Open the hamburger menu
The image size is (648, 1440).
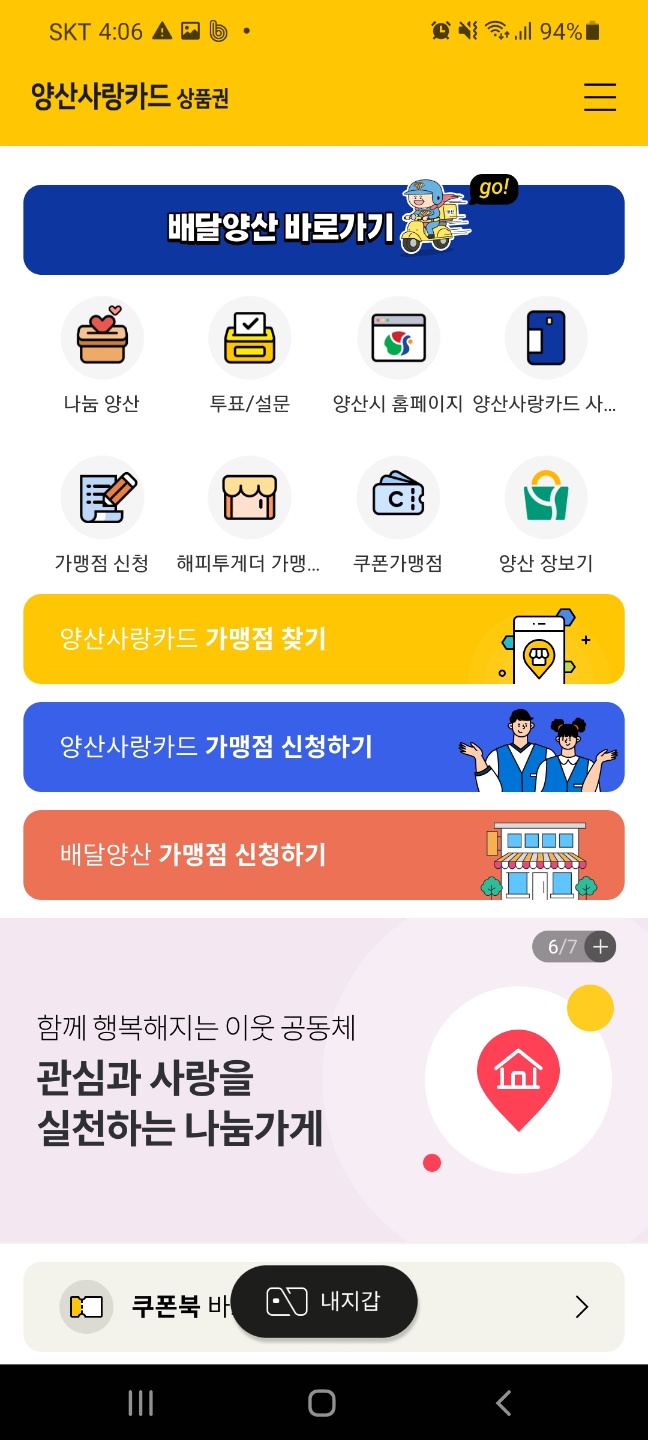pos(600,97)
